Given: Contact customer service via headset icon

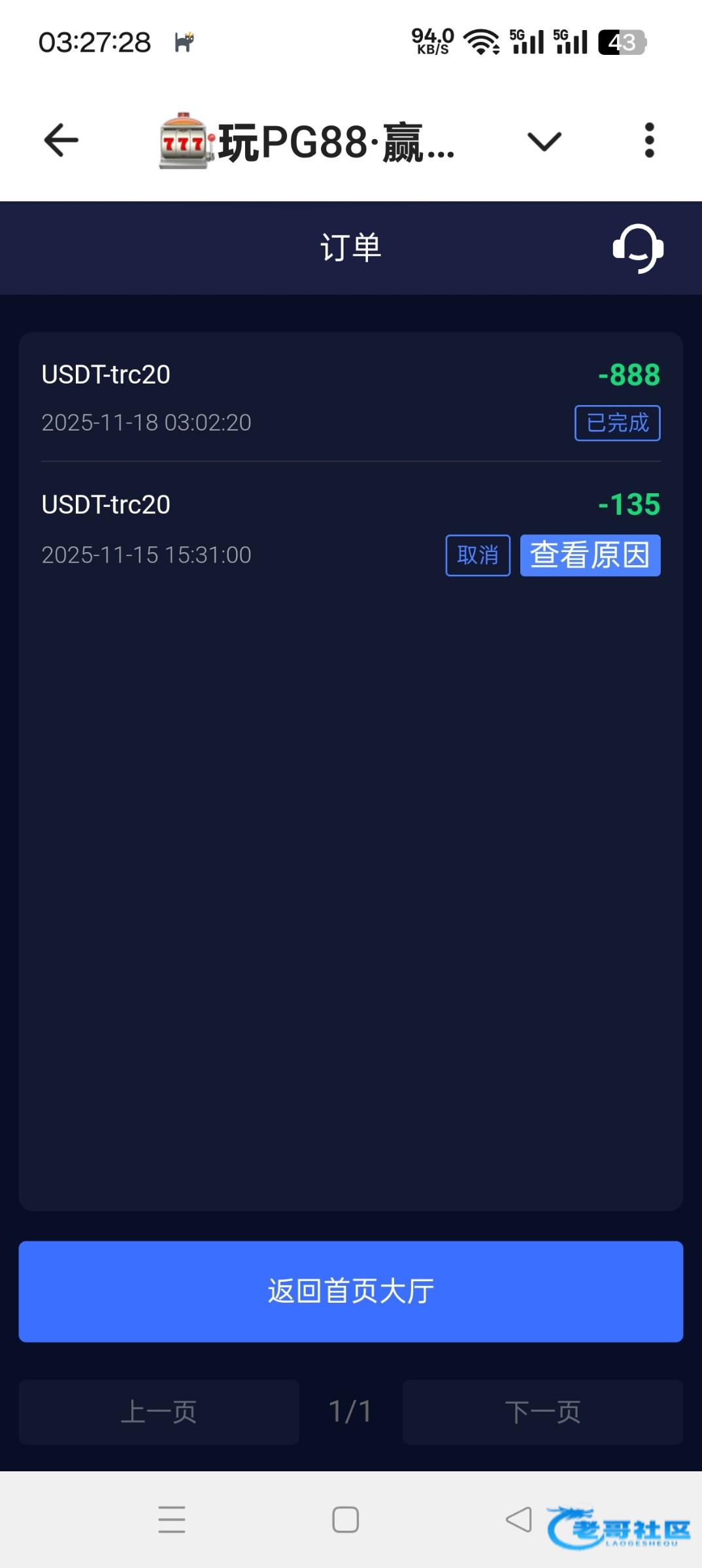Looking at the screenshot, I should [x=638, y=248].
